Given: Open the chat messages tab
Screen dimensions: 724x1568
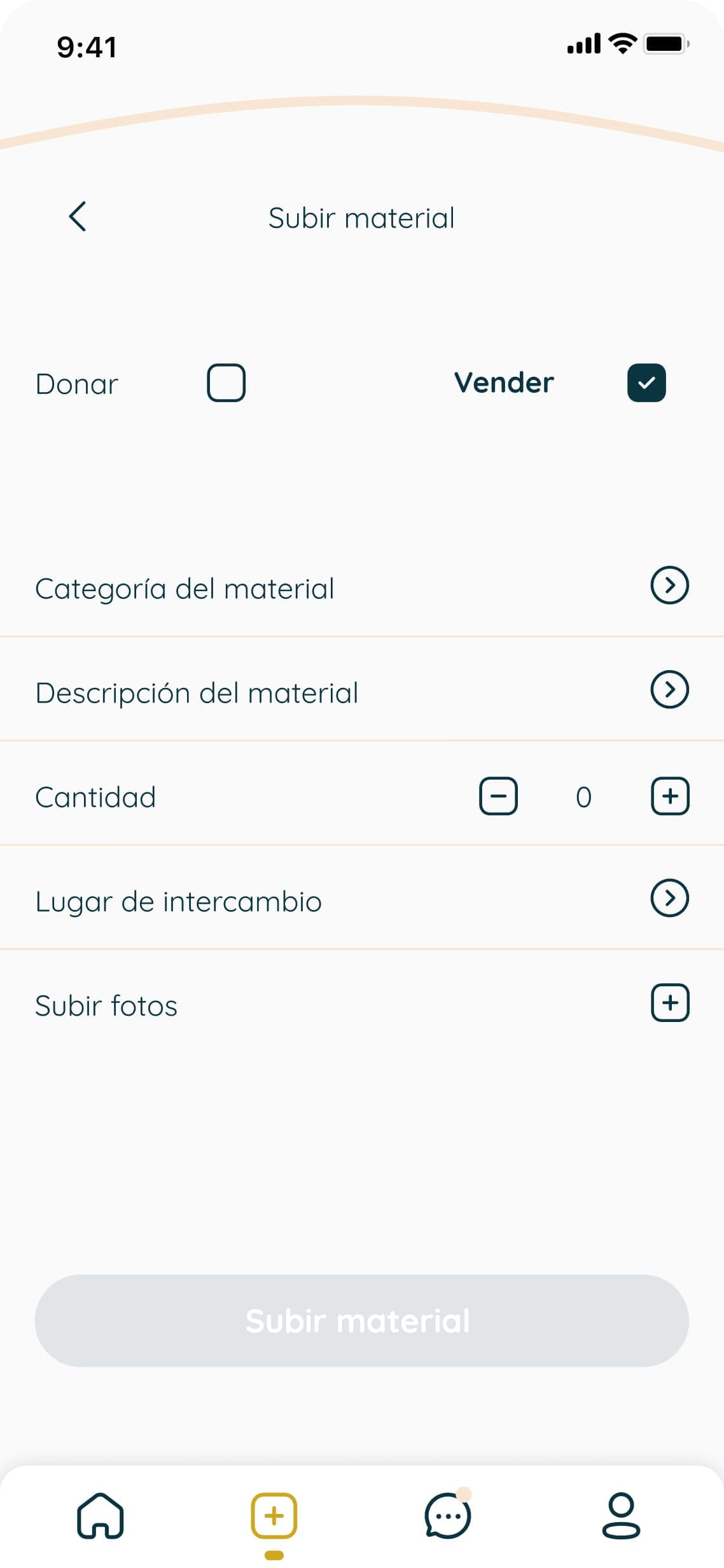Looking at the screenshot, I should pyautogui.click(x=448, y=1515).
